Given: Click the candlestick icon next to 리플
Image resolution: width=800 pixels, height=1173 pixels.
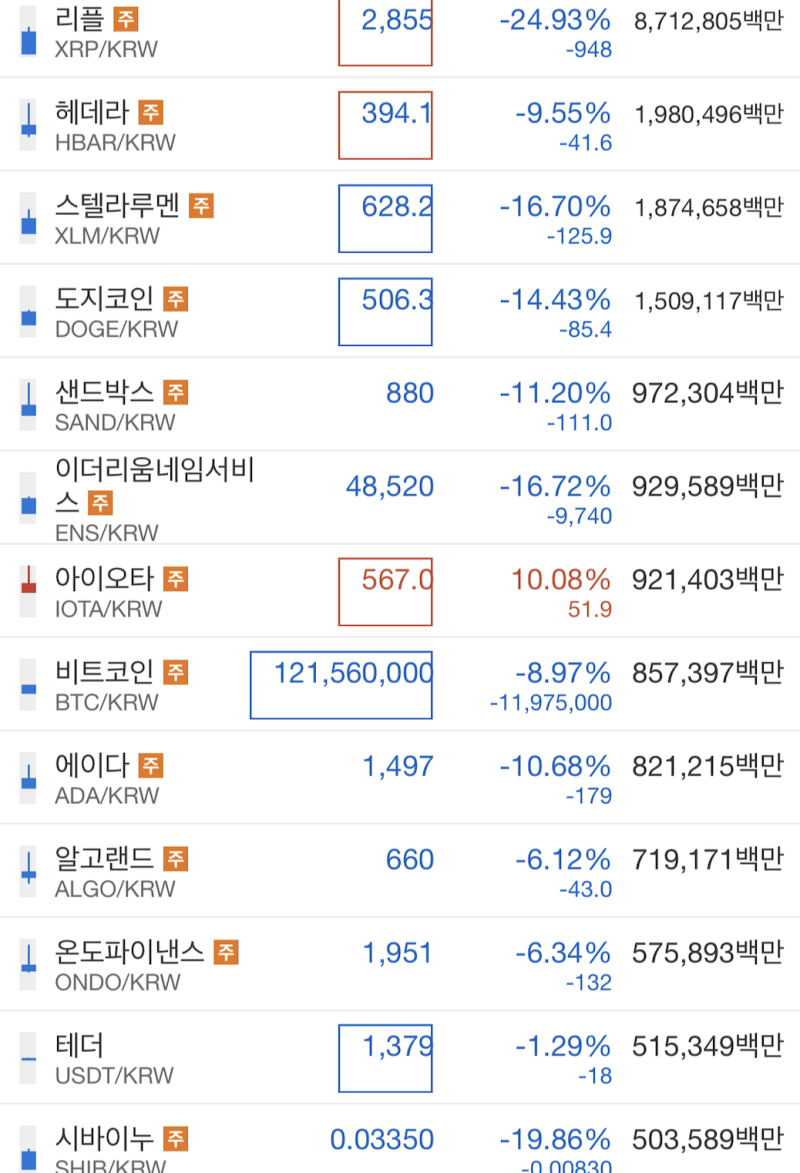Looking at the screenshot, I should pyautogui.click(x=27, y=29).
